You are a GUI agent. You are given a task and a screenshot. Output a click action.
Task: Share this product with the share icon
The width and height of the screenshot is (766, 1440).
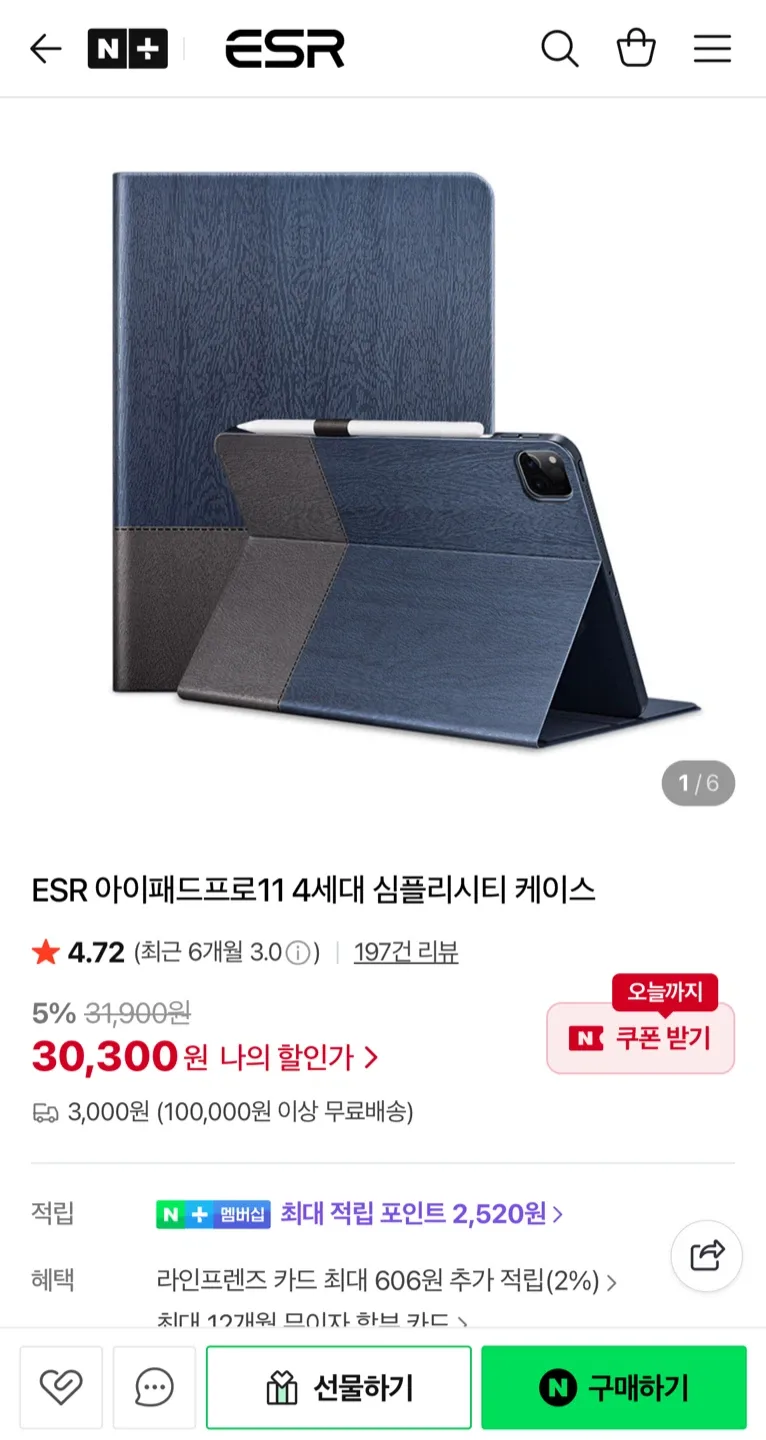(x=707, y=1254)
